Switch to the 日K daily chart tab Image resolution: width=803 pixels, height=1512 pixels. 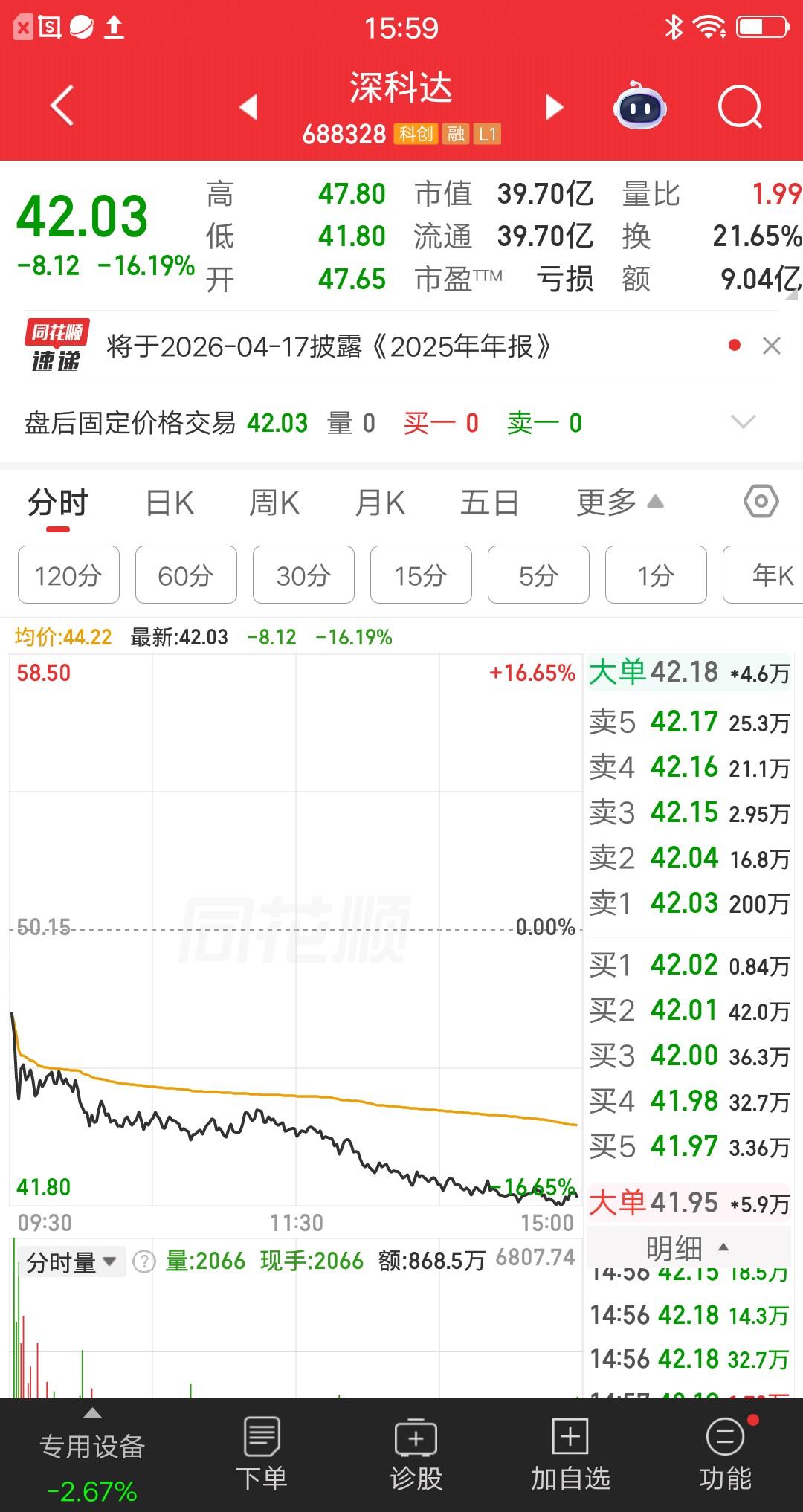(170, 503)
